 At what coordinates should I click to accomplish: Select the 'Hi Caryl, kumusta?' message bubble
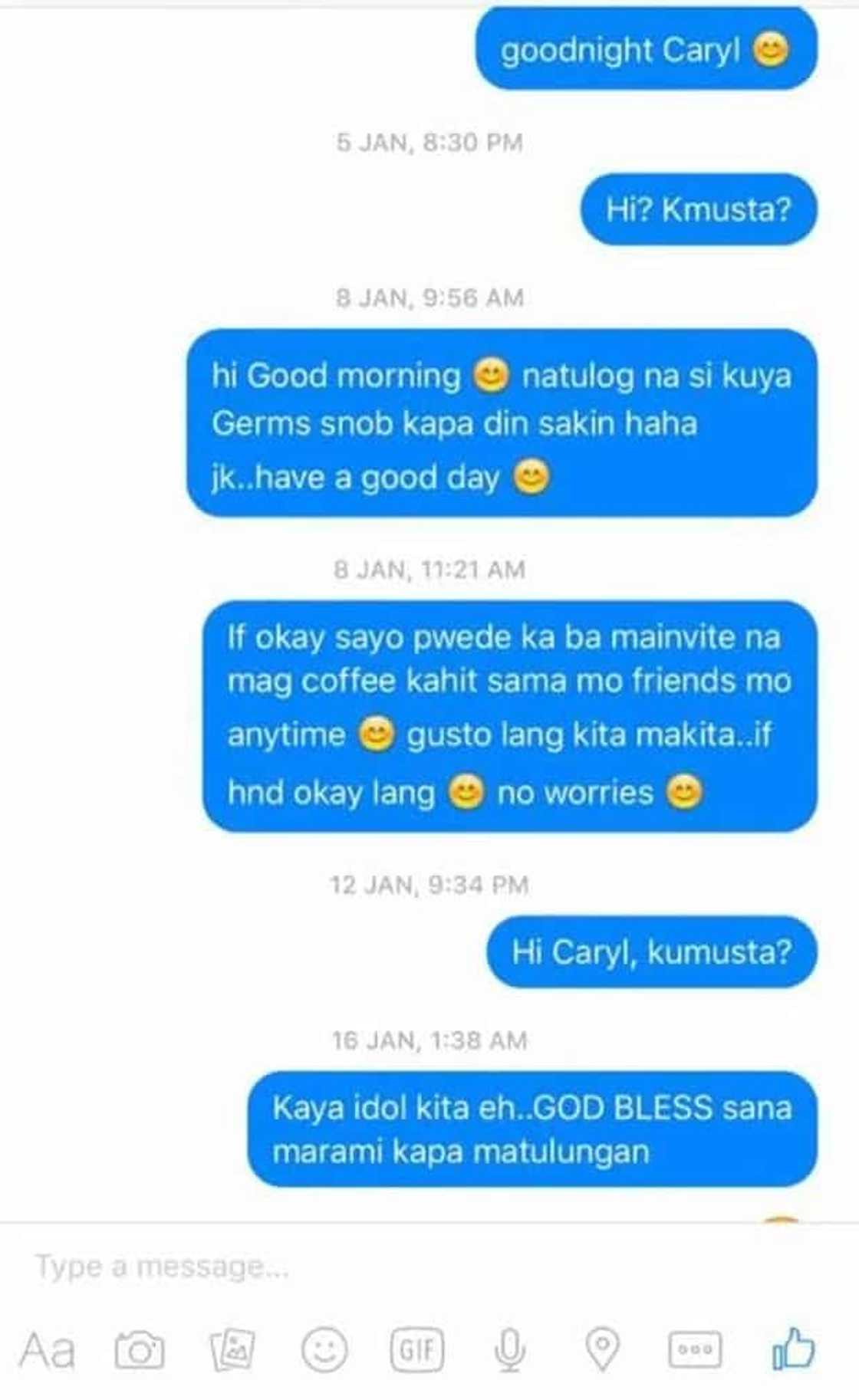652,951
